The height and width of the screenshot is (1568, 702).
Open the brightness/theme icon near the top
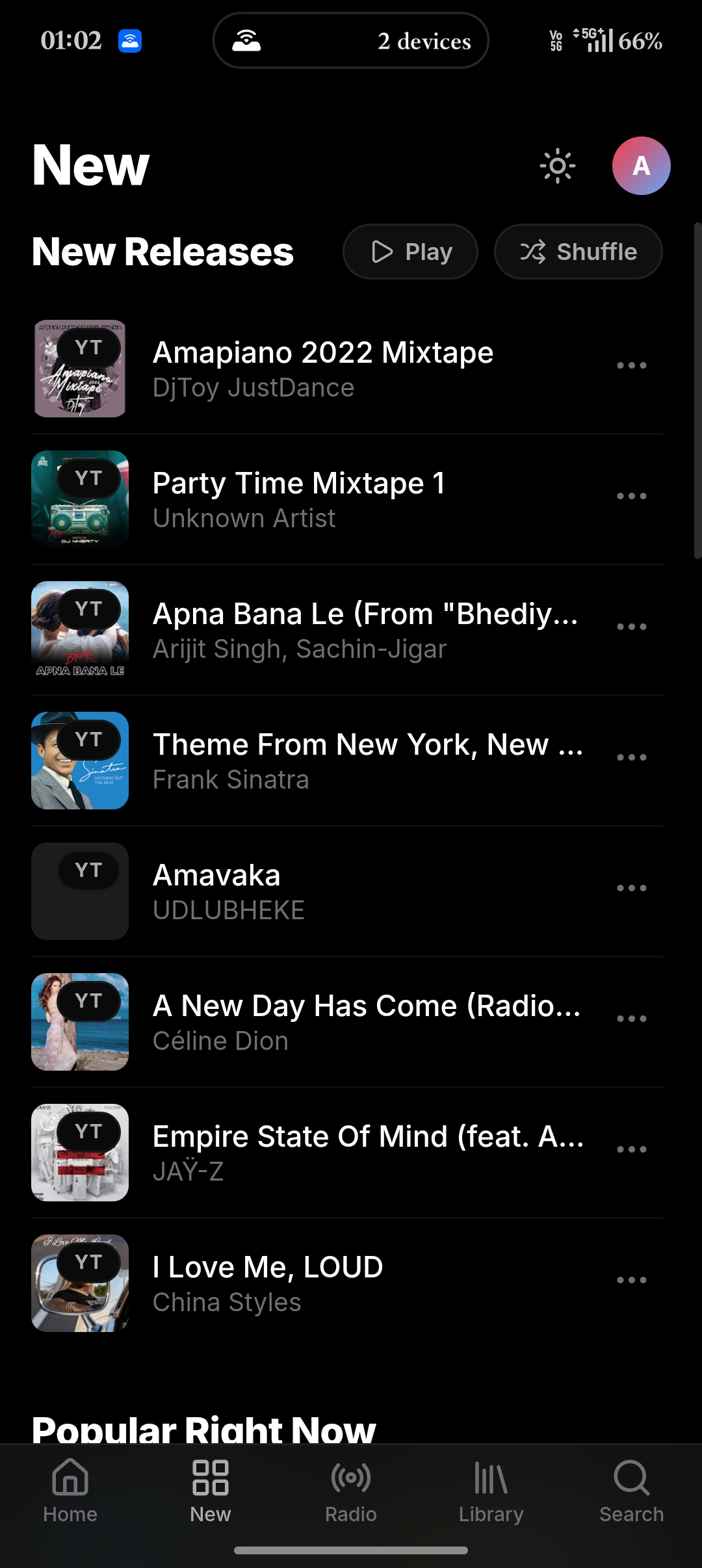tap(558, 166)
